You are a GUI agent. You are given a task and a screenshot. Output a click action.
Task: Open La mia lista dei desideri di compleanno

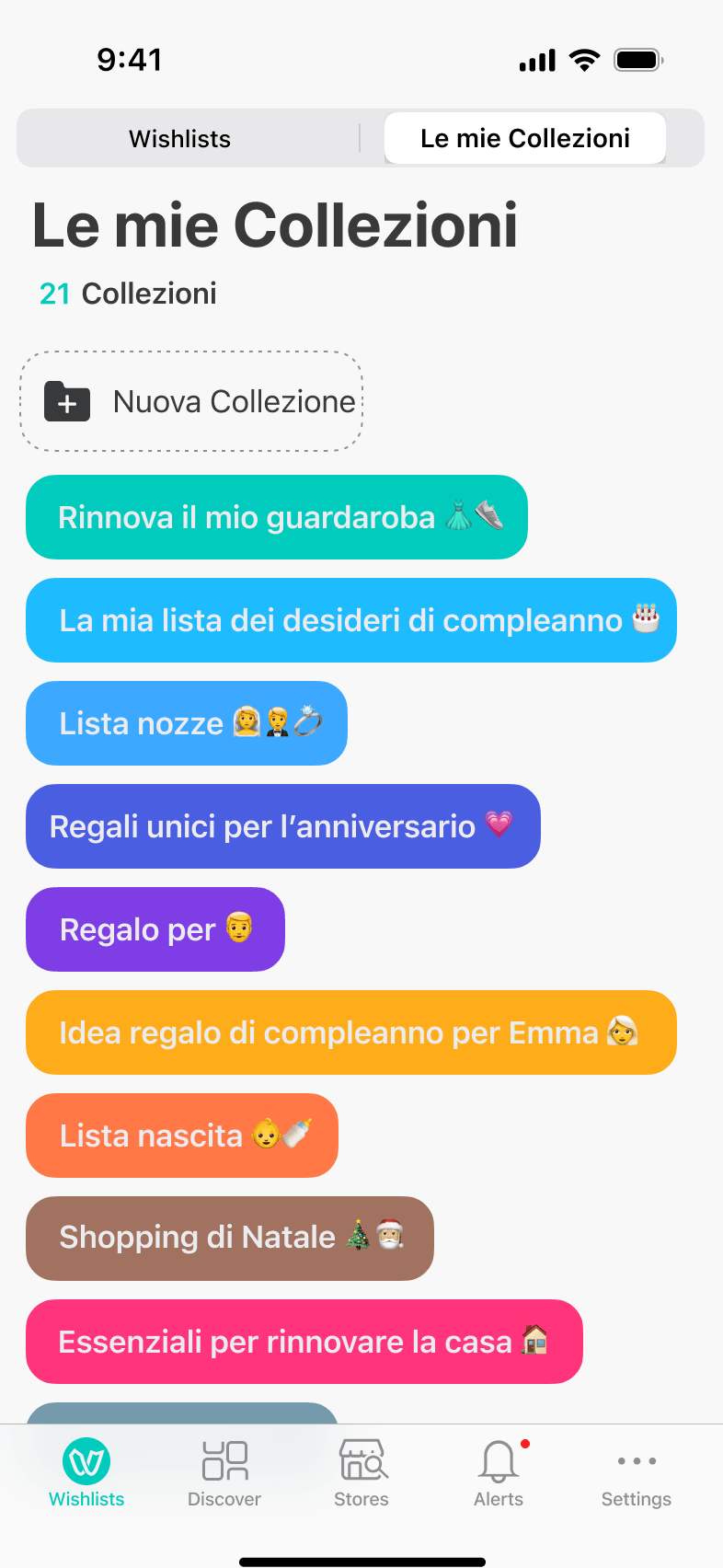click(x=350, y=620)
